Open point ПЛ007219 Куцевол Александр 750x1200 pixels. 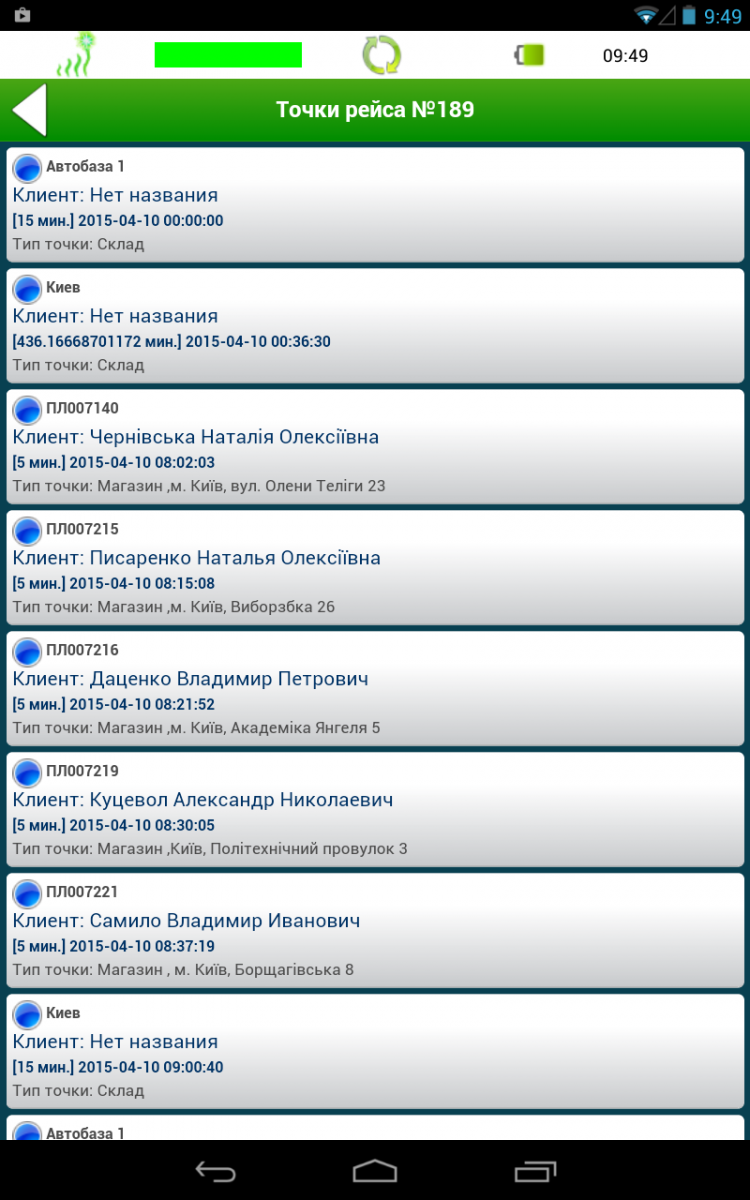pyautogui.click(x=375, y=810)
